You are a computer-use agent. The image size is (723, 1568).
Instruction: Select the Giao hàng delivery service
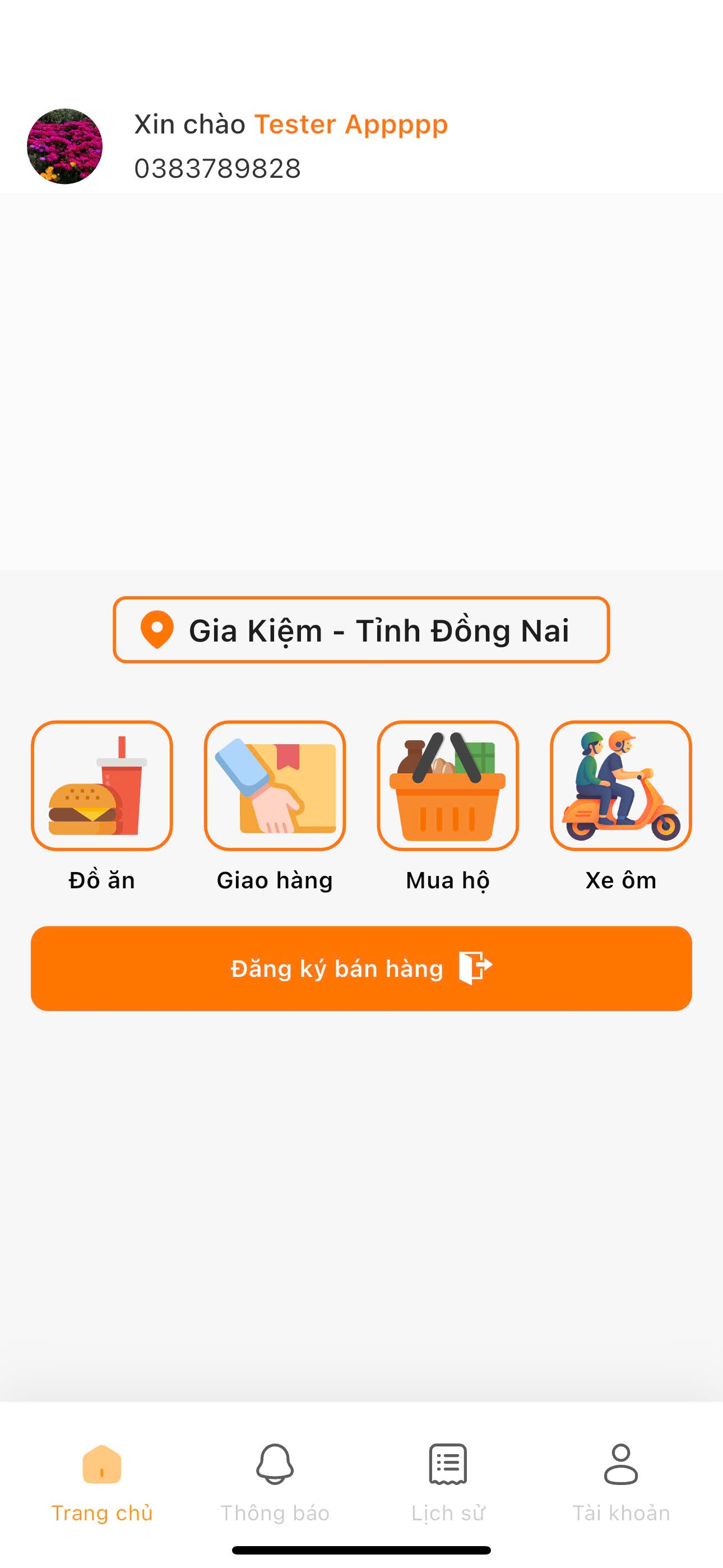click(x=275, y=786)
